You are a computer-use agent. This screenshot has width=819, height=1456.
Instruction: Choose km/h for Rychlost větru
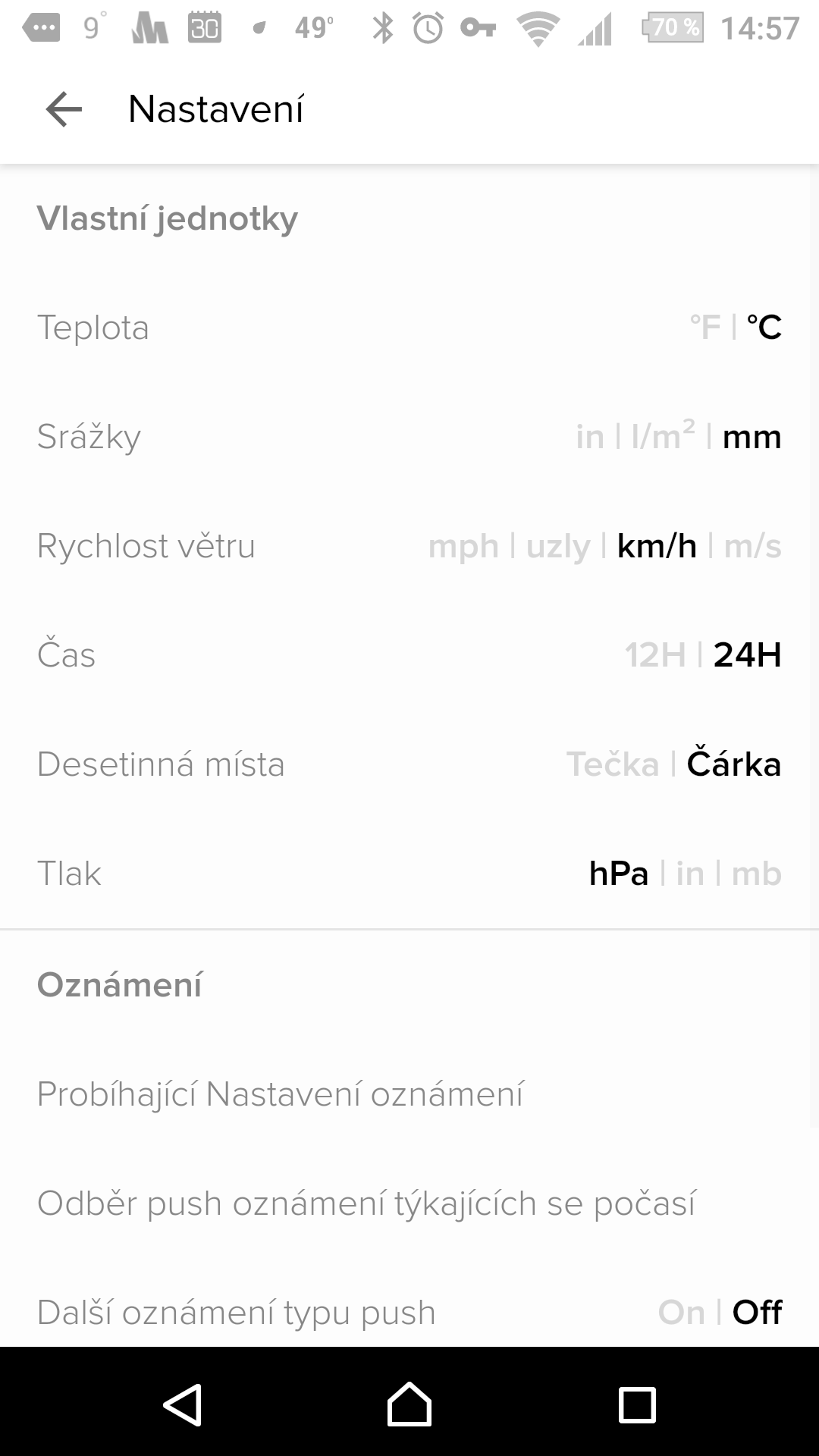pyautogui.click(x=657, y=546)
